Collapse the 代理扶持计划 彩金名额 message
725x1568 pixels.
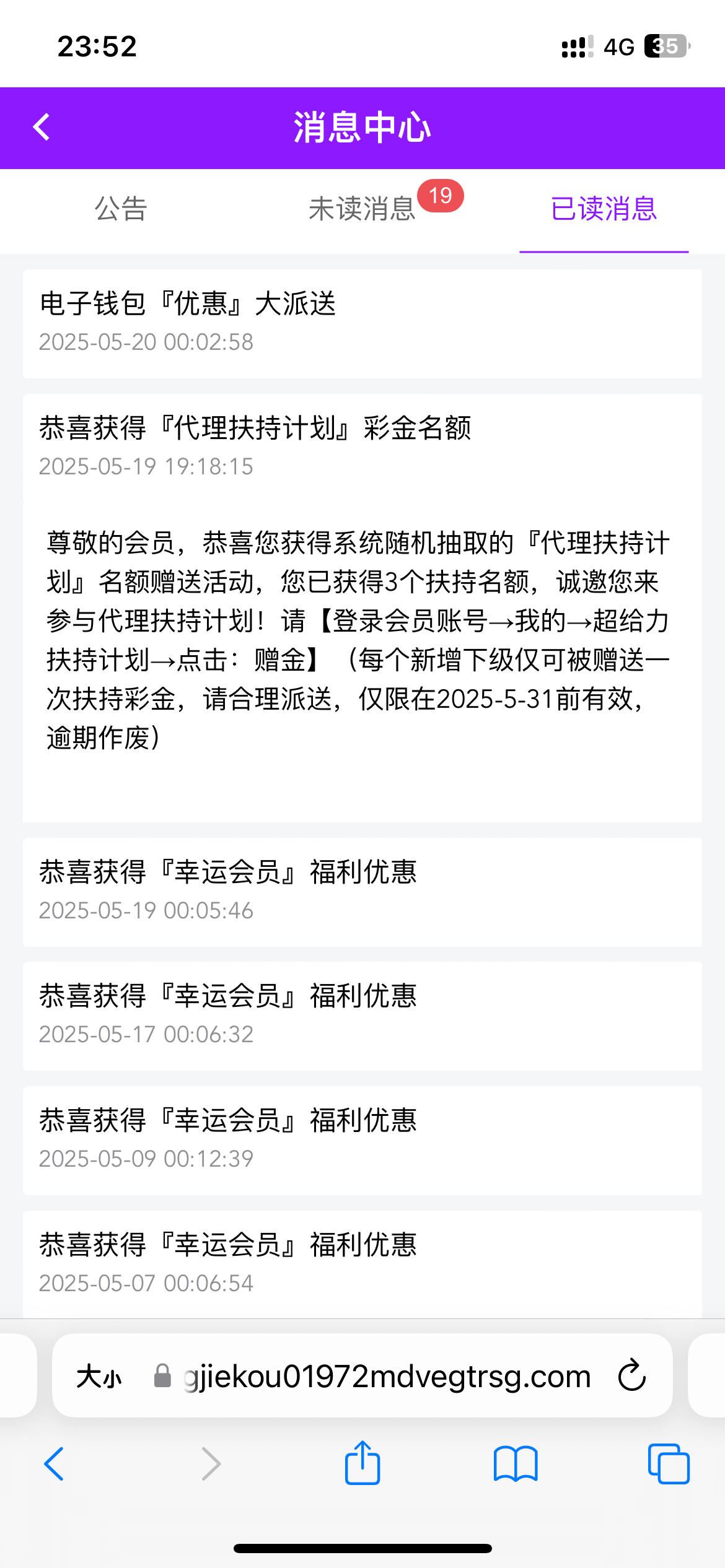[x=362, y=447]
